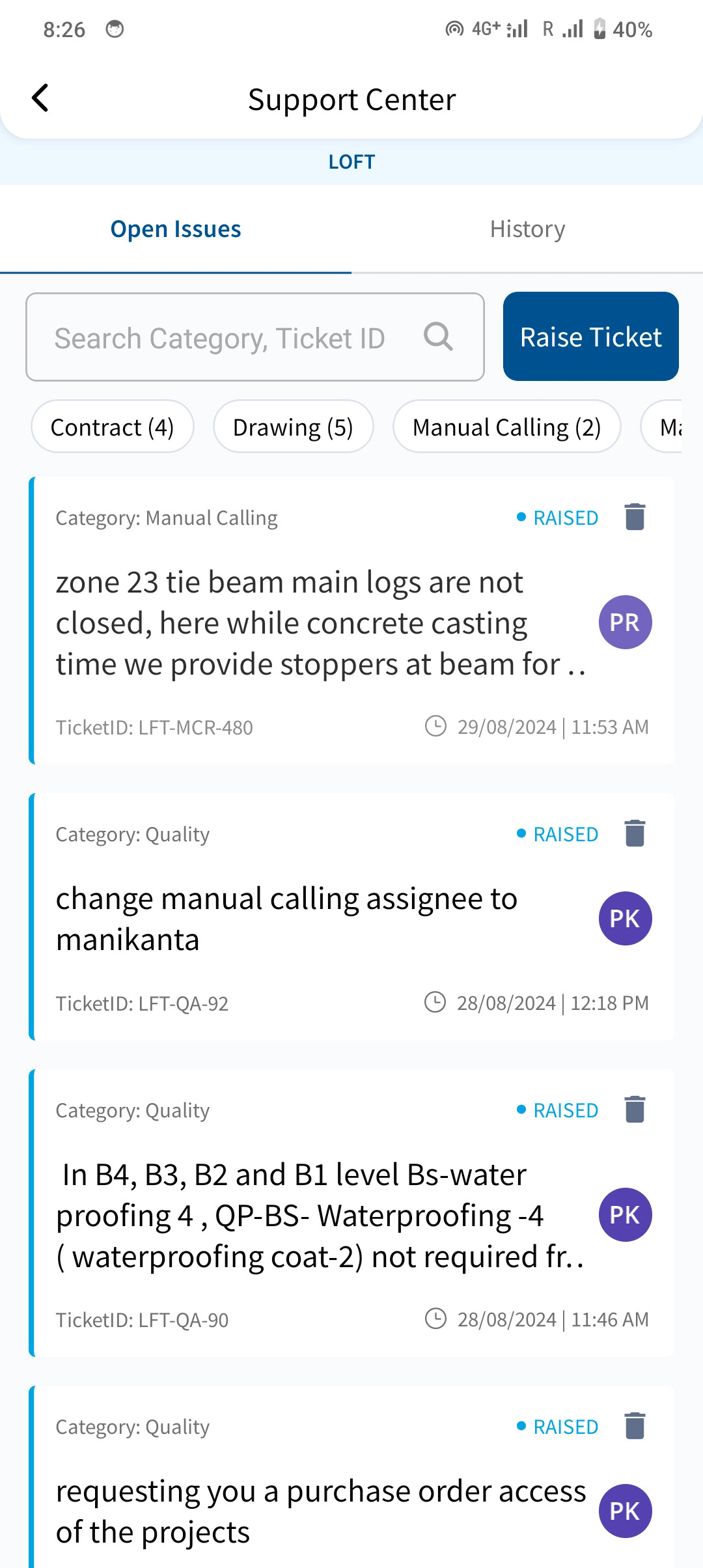Delete ticket LFT-MCR-480 with the trash icon

click(x=635, y=517)
